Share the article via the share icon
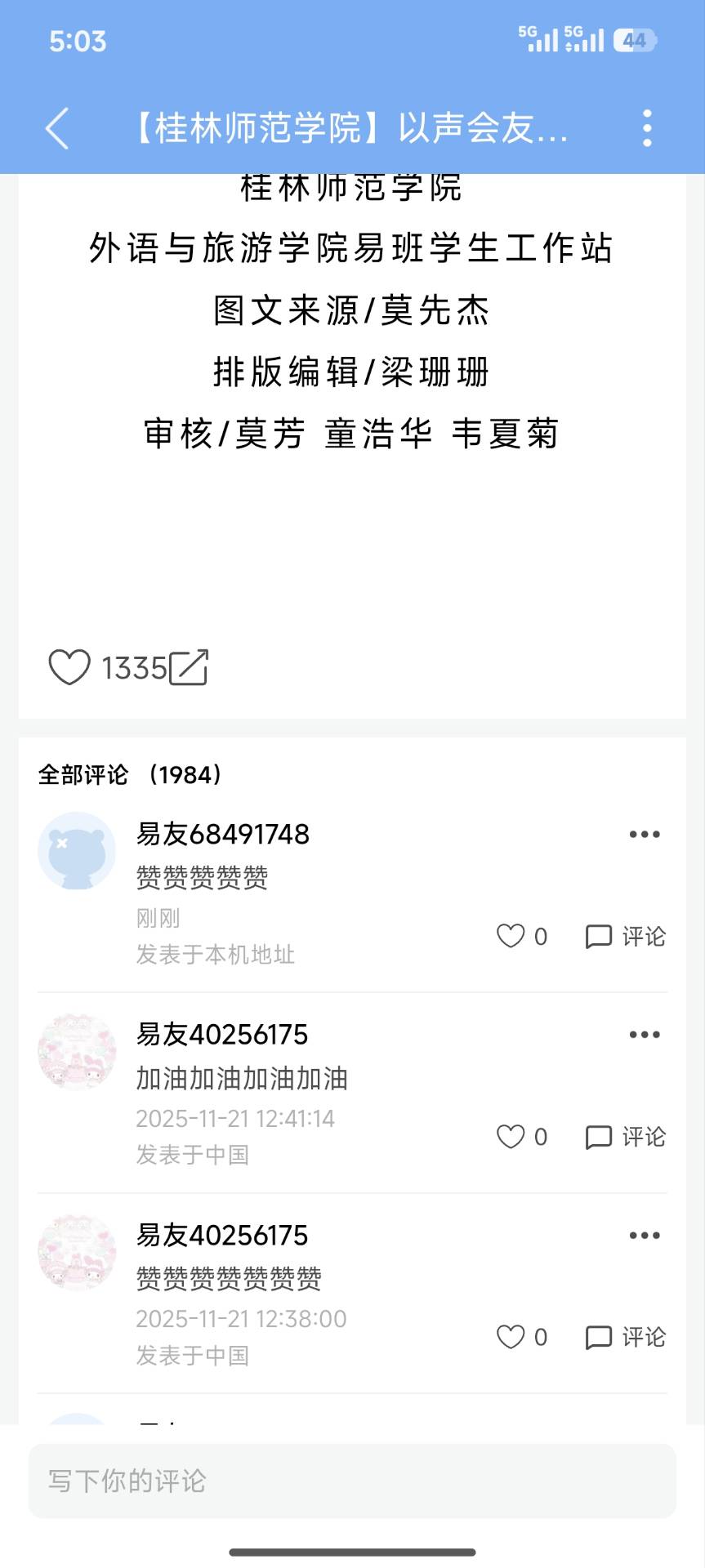 189,667
